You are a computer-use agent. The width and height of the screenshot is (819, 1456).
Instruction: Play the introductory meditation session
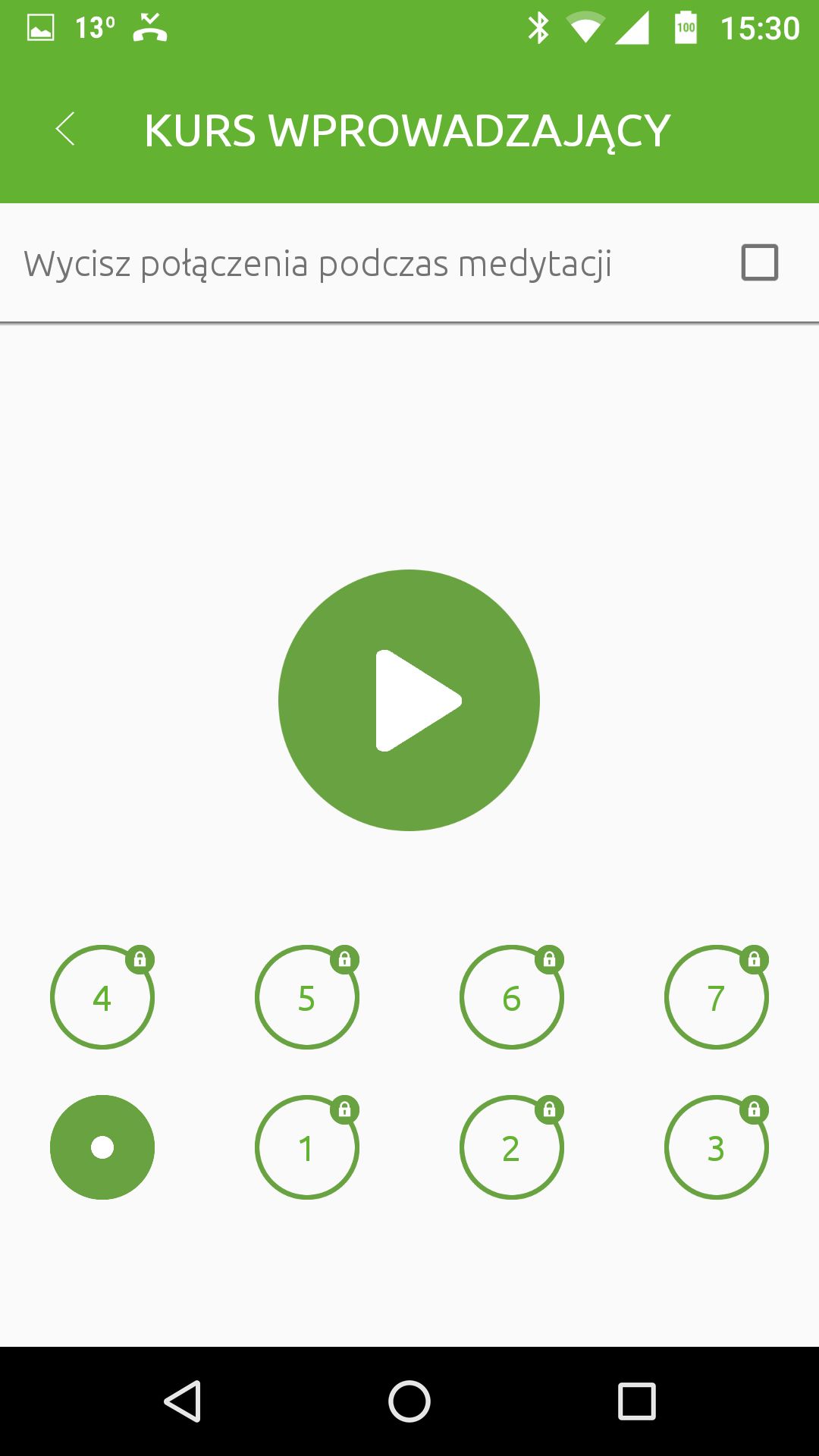tap(409, 700)
